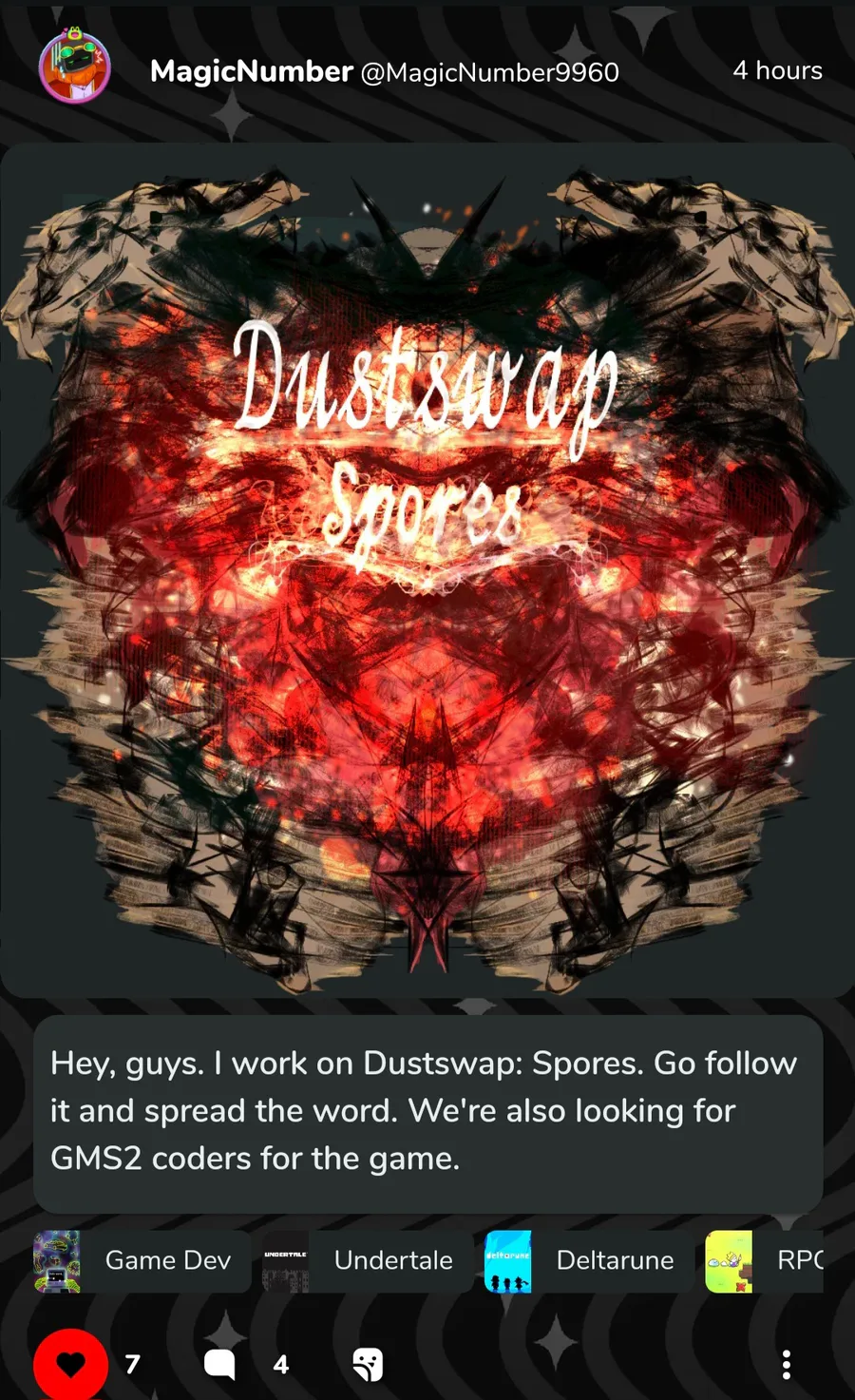Select the Undertale community chip
This screenshot has height=1400, width=855.
tap(368, 1261)
